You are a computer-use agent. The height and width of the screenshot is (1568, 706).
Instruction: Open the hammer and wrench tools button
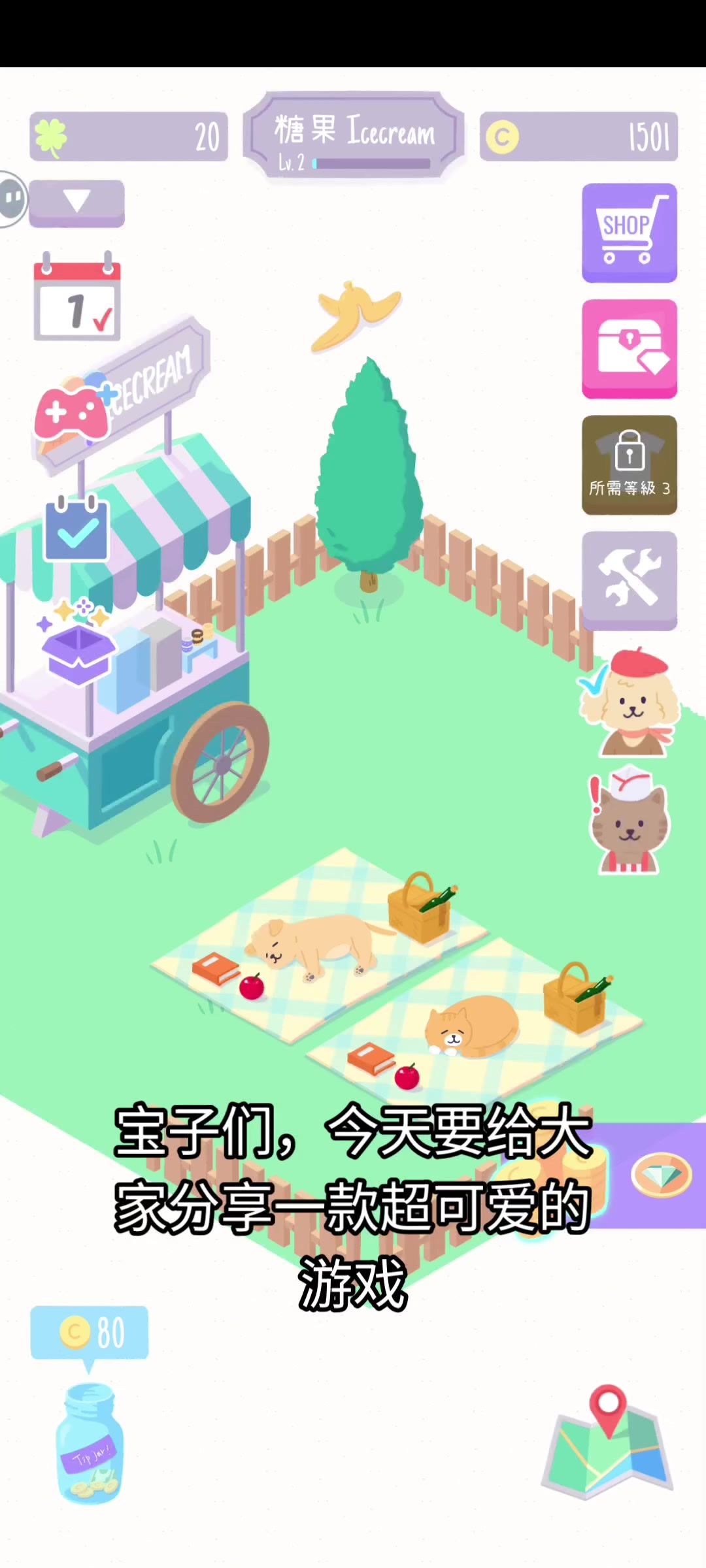pos(630,581)
